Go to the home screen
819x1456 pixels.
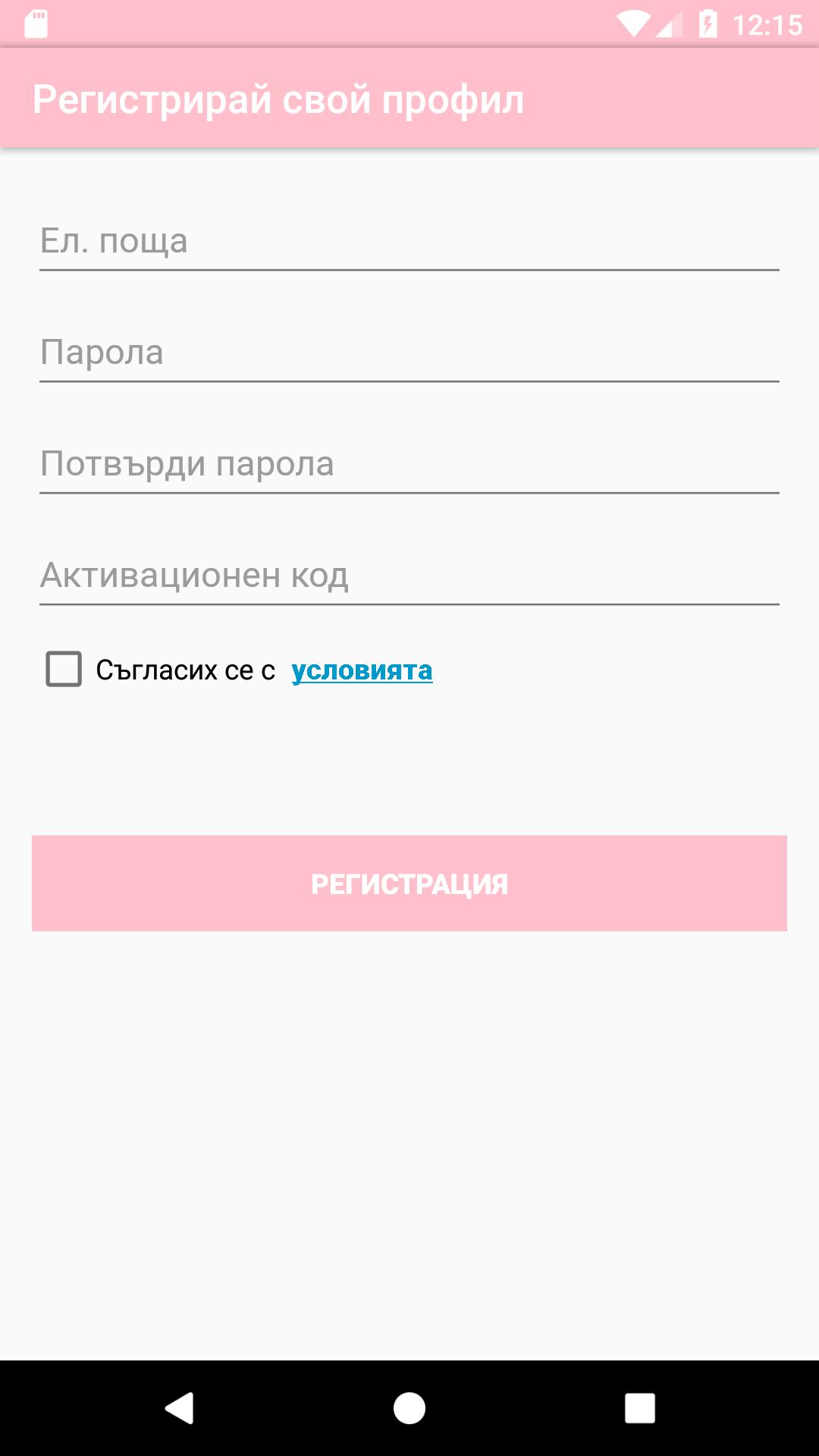coord(409,1408)
